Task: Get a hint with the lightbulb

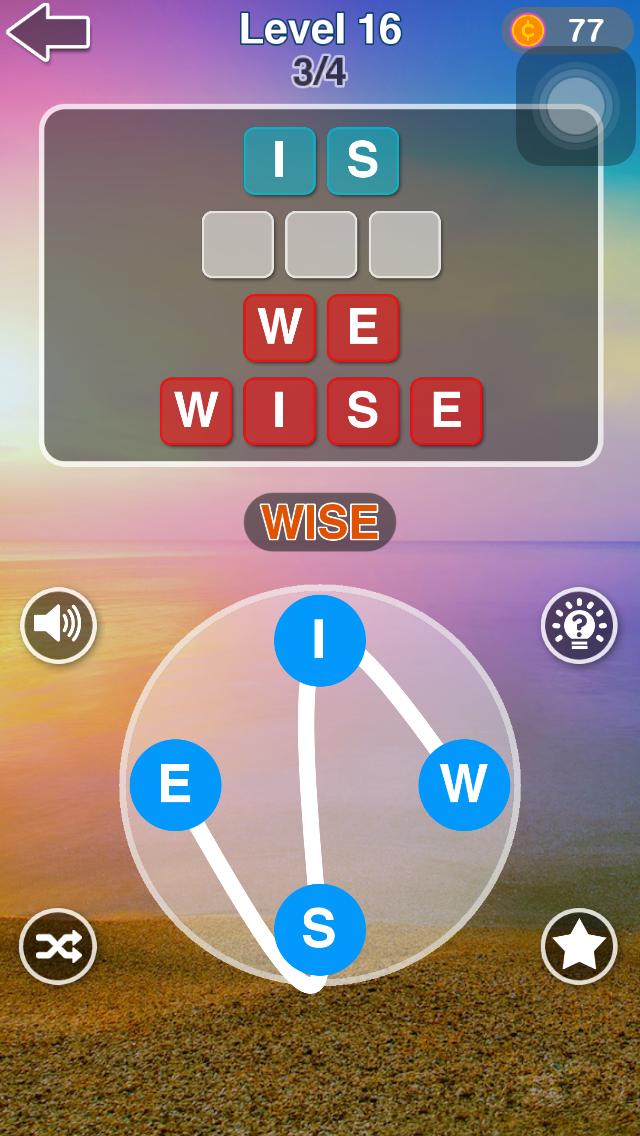Action: pyautogui.click(x=580, y=626)
